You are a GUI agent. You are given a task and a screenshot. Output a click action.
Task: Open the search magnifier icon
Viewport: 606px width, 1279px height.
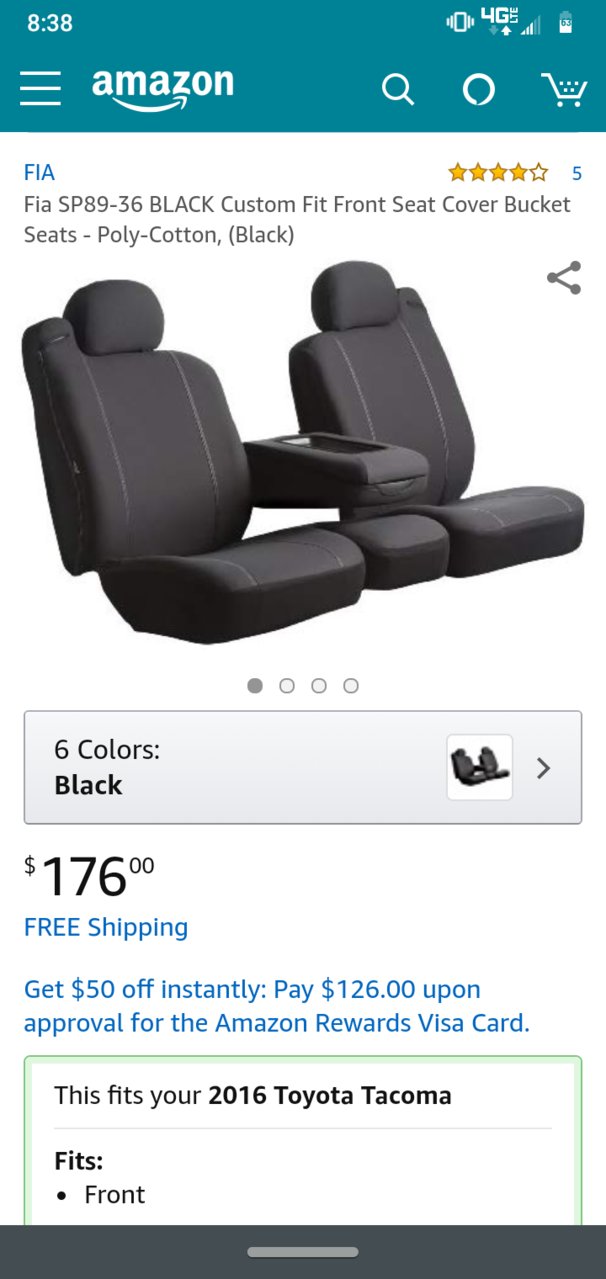click(397, 90)
